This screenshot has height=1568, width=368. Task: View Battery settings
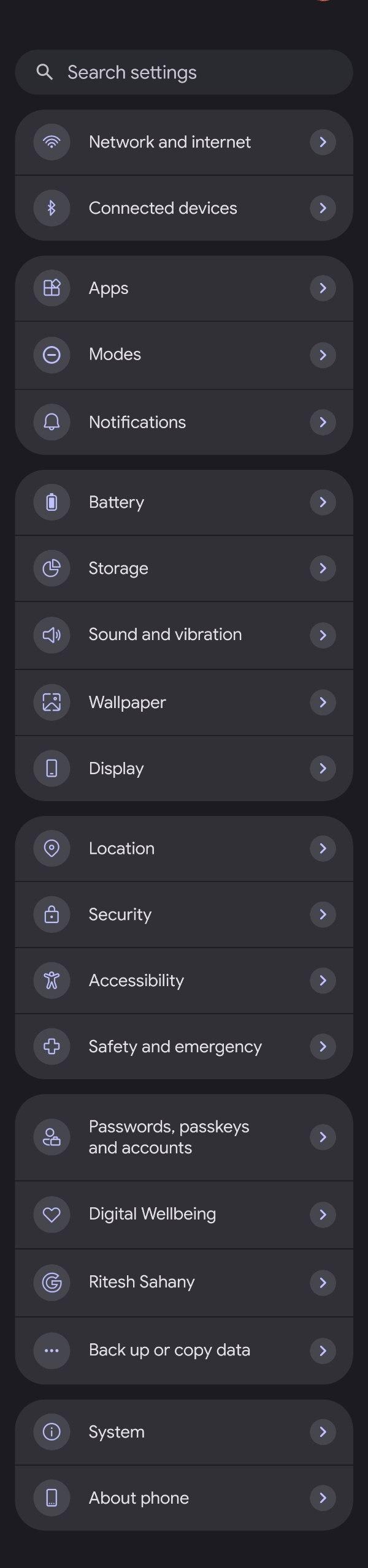[184, 502]
